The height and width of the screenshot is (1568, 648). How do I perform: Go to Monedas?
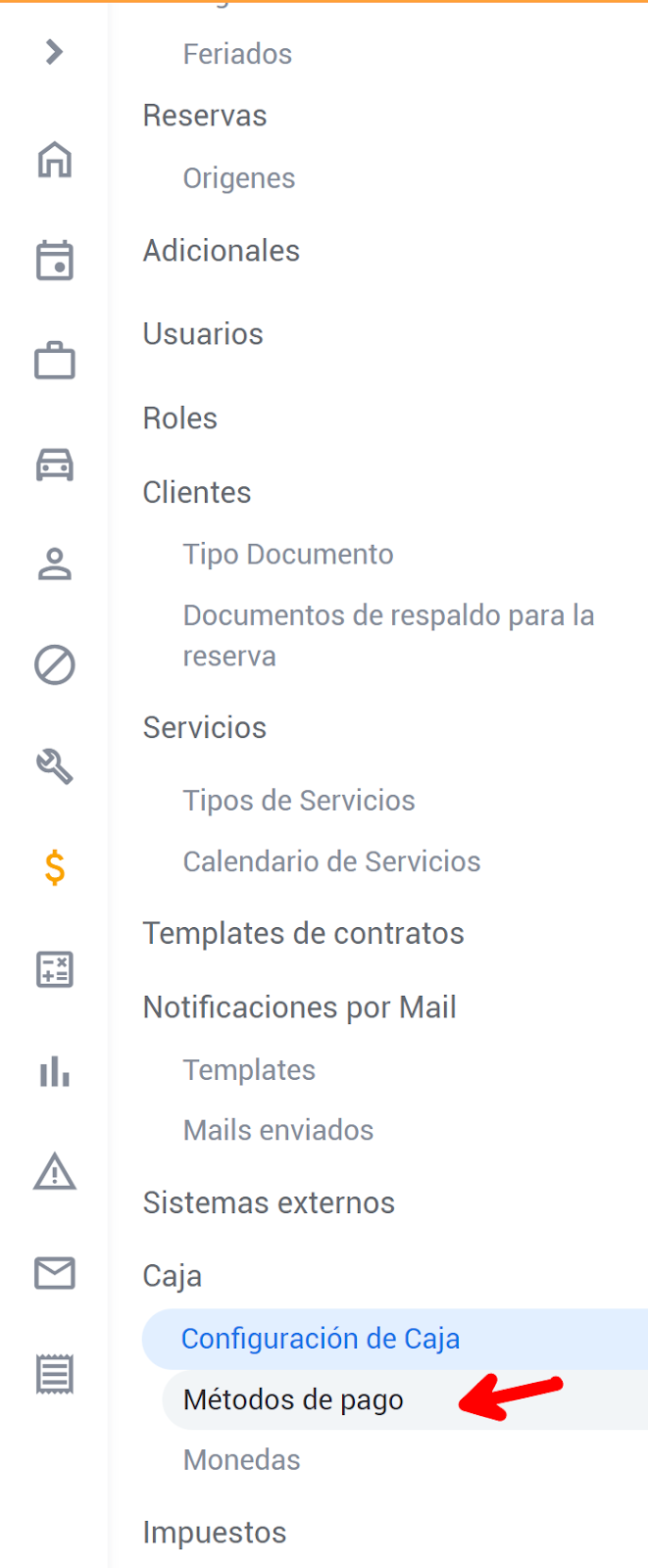tap(241, 1460)
